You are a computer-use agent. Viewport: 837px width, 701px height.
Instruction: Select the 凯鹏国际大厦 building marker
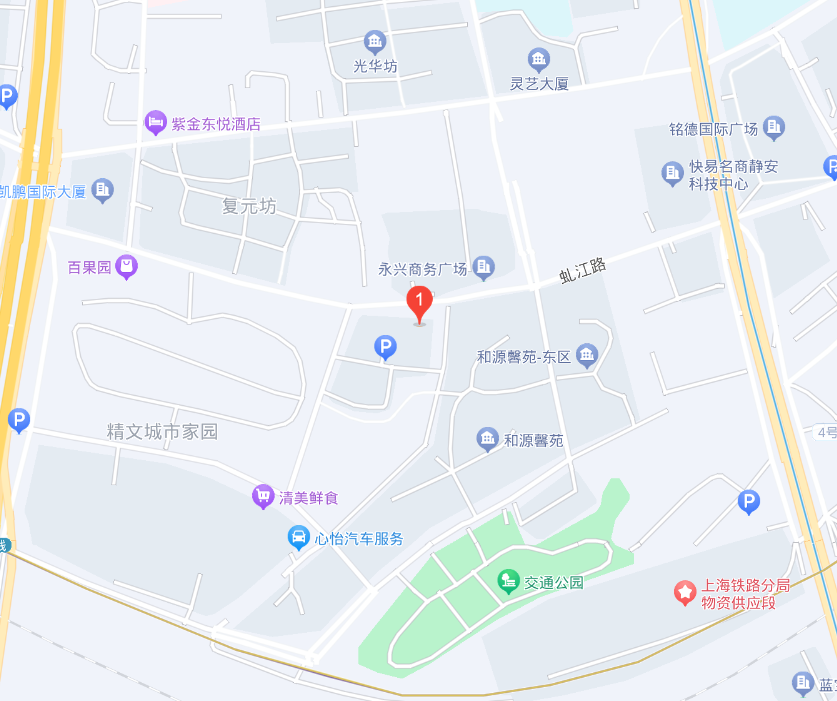tap(102, 190)
